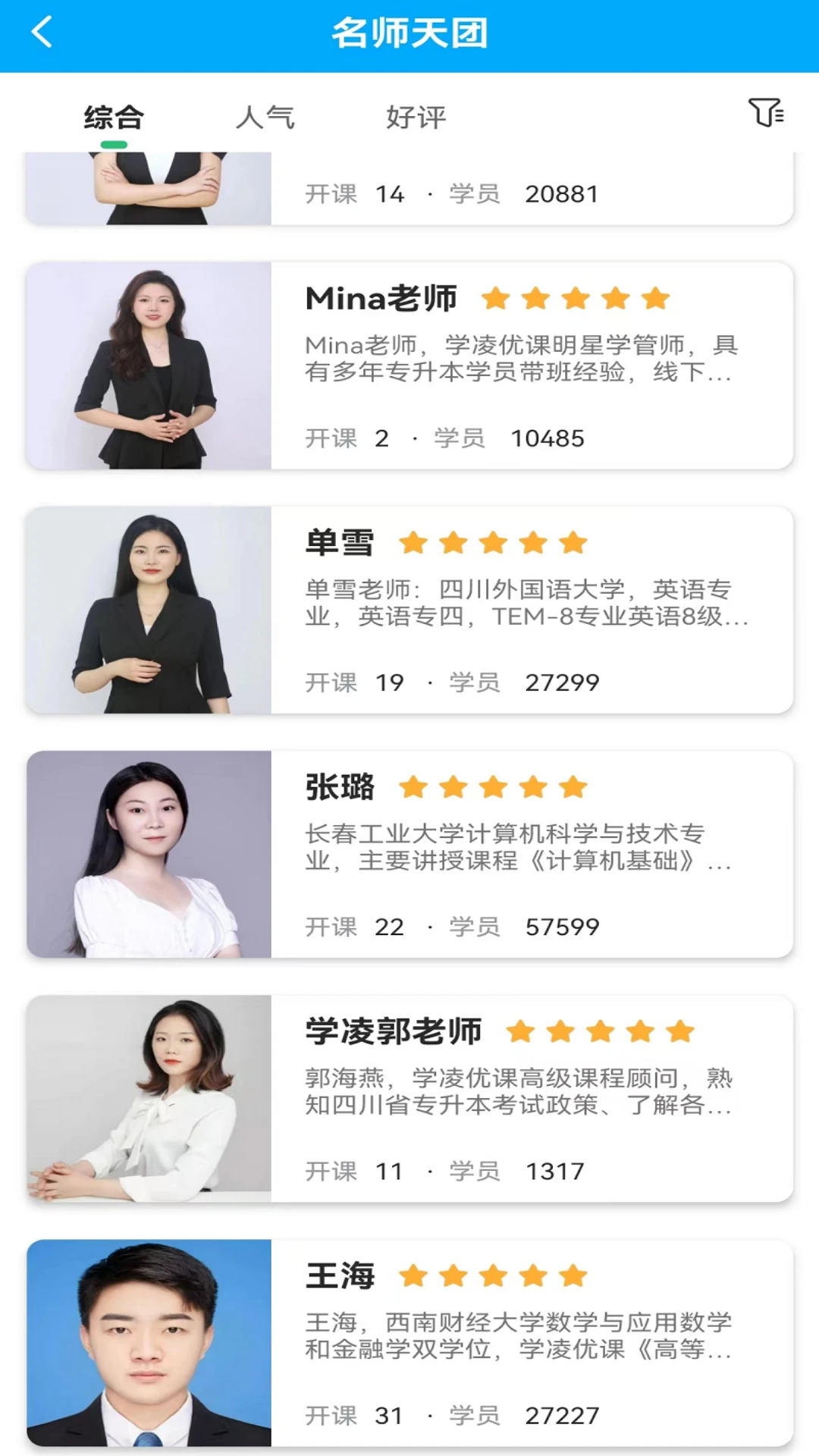Click 张璐's name text
The image size is (819, 1456).
point(341,787)
